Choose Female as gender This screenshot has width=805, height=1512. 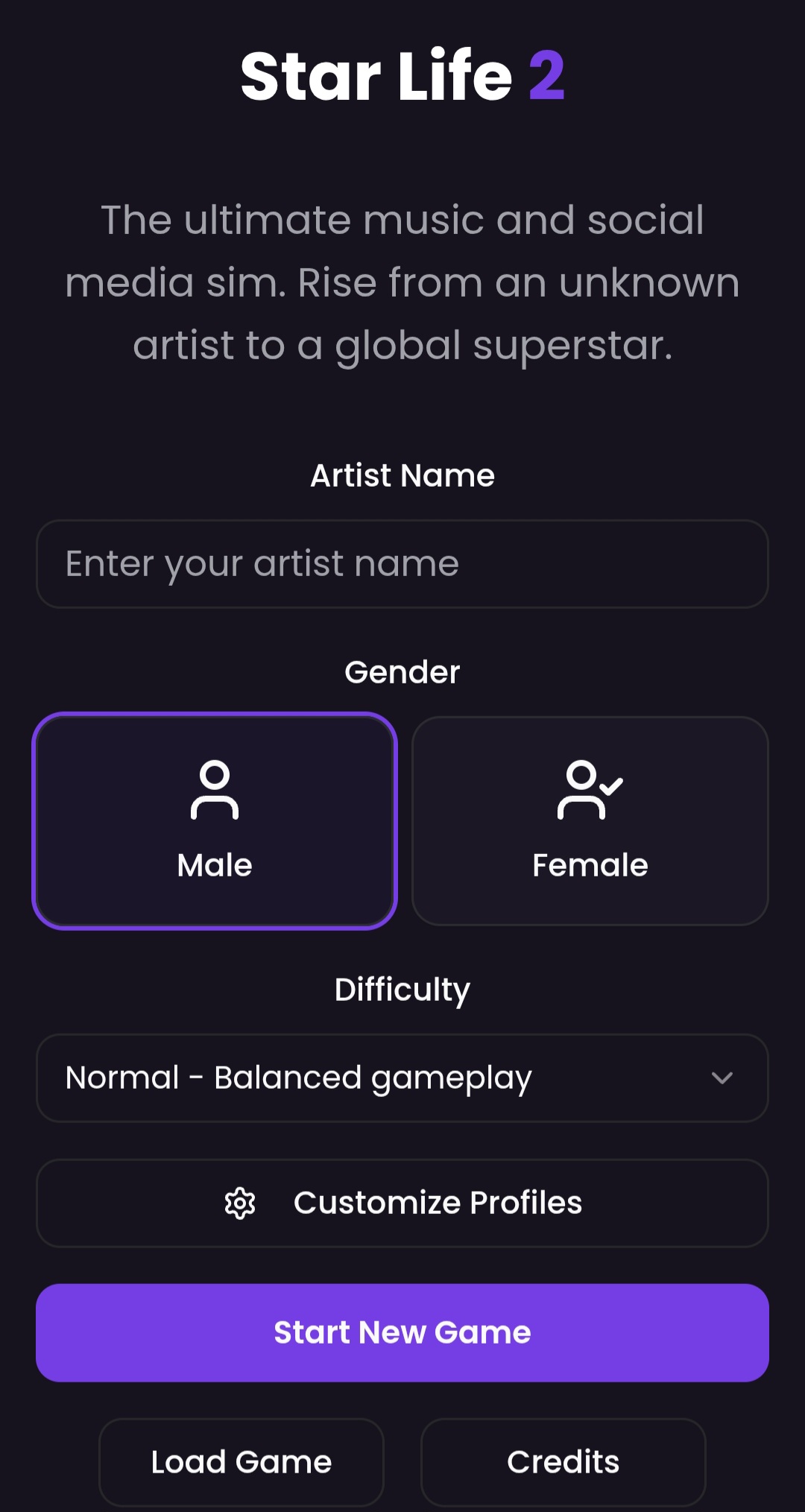click(x=590, y=821)
